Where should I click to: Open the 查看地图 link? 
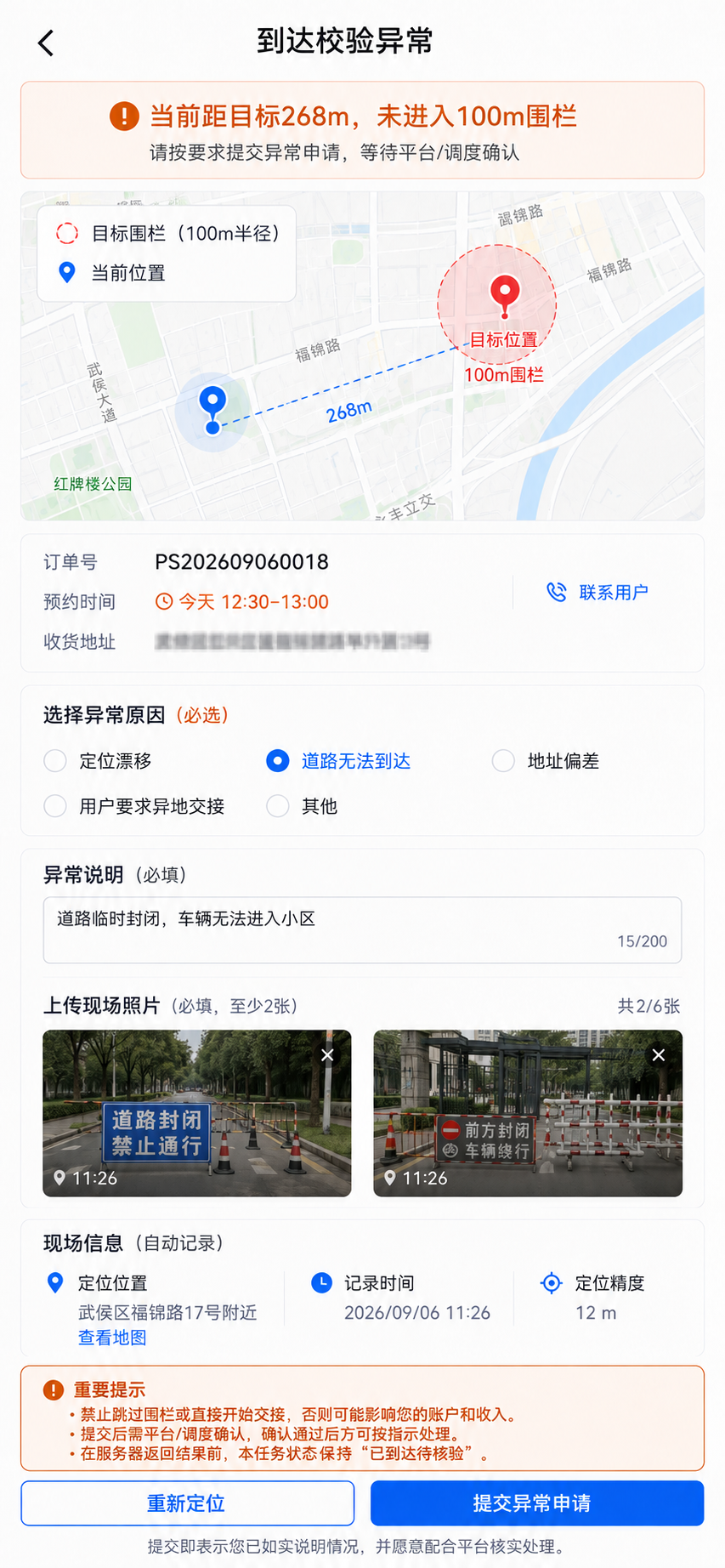112,1338
